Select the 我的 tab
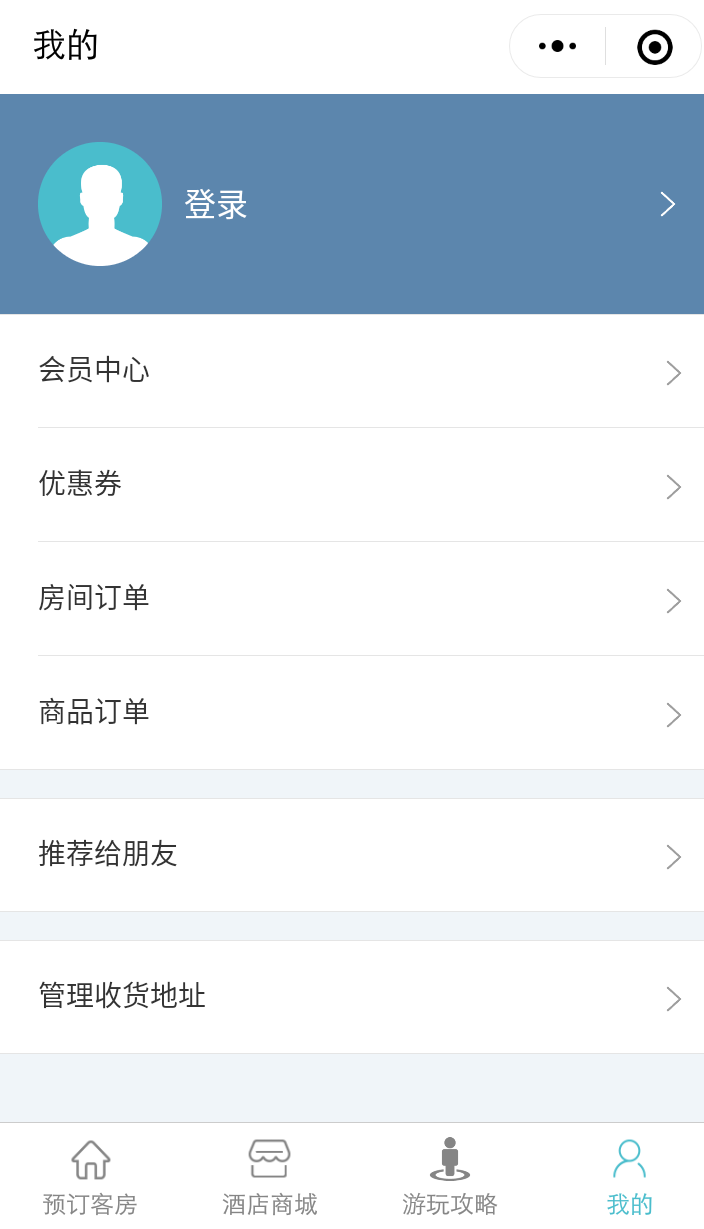This screenshot has width=704, height=1229. 630,1177
